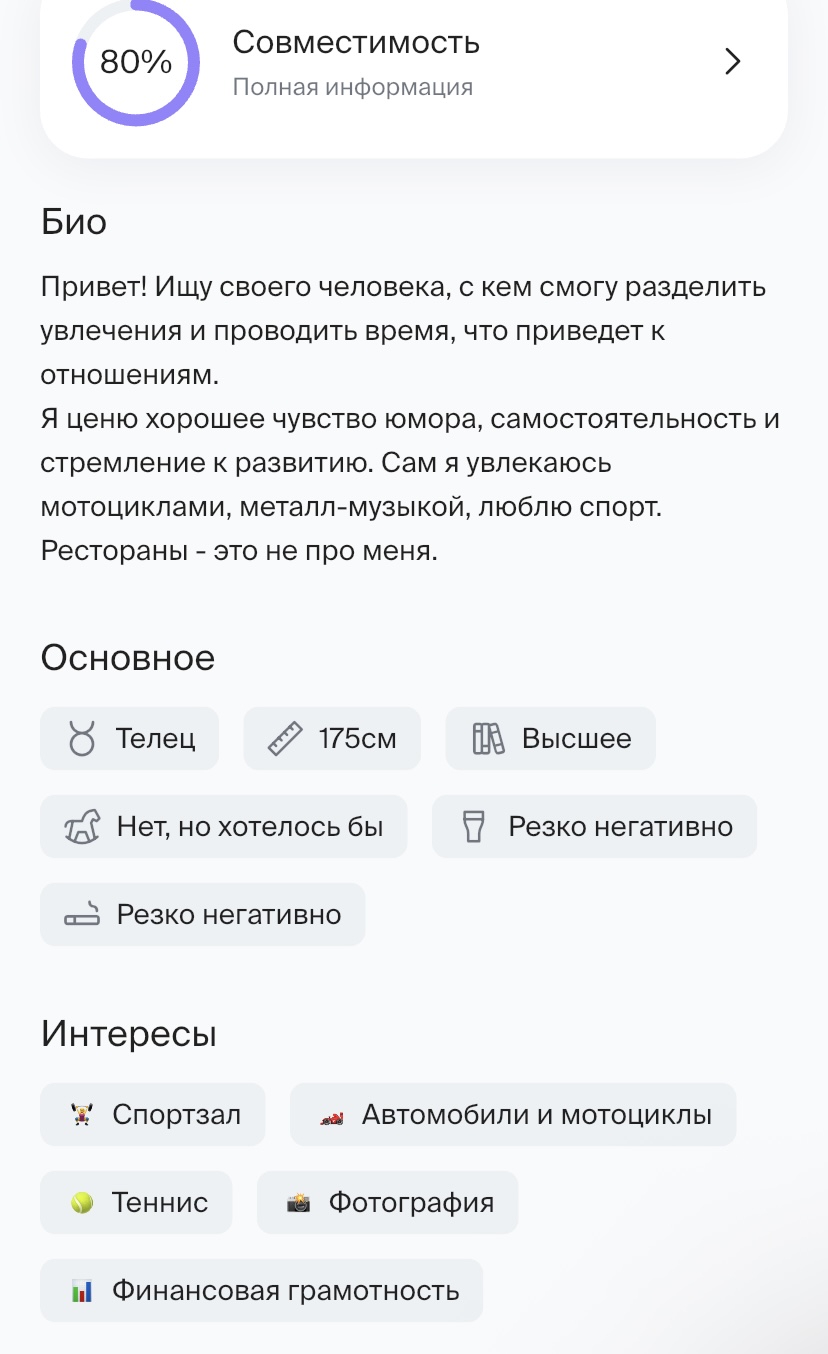This screenshot has width=828, height=1354.
Task: Open the Совместимость full information card
Action: click(x=414, y=70)
